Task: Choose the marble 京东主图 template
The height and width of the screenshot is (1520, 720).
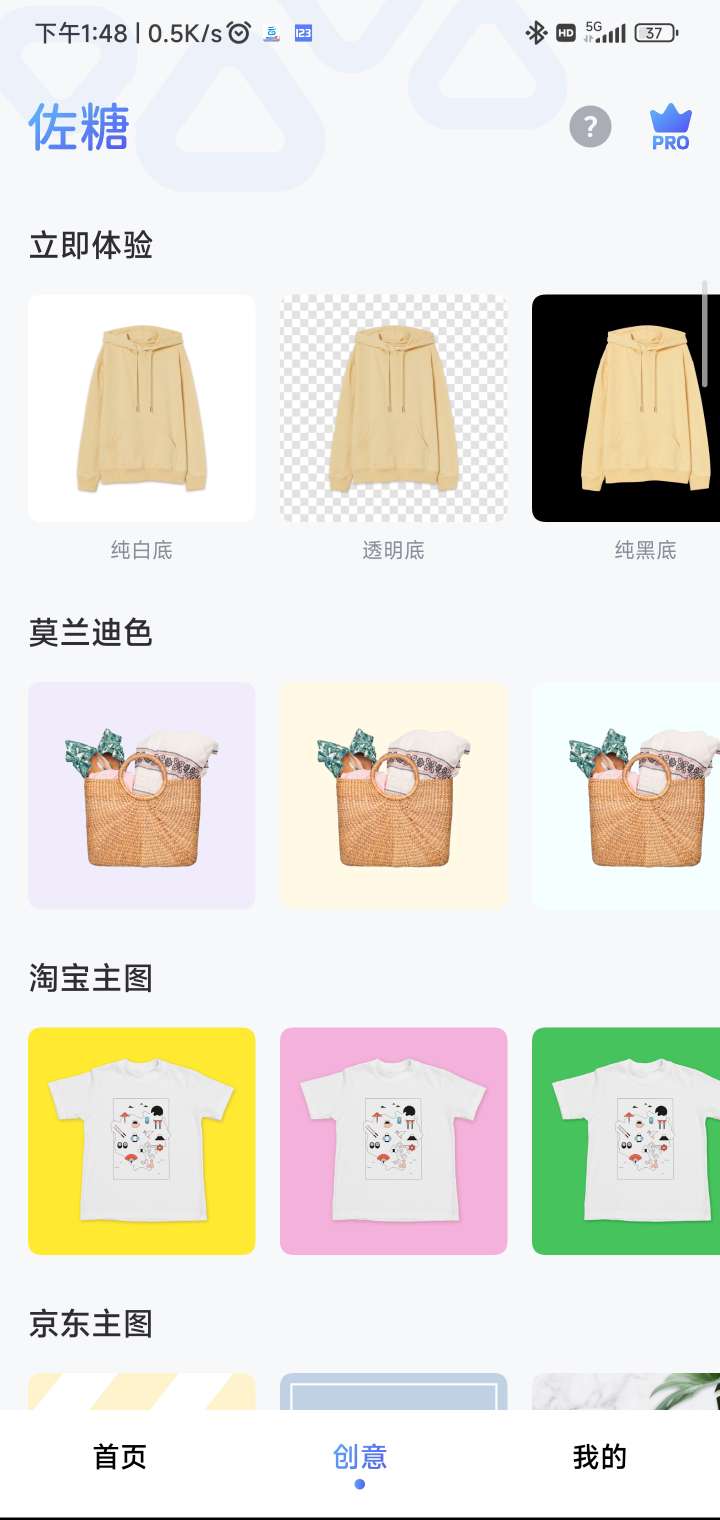Action: pos(626,1391)
